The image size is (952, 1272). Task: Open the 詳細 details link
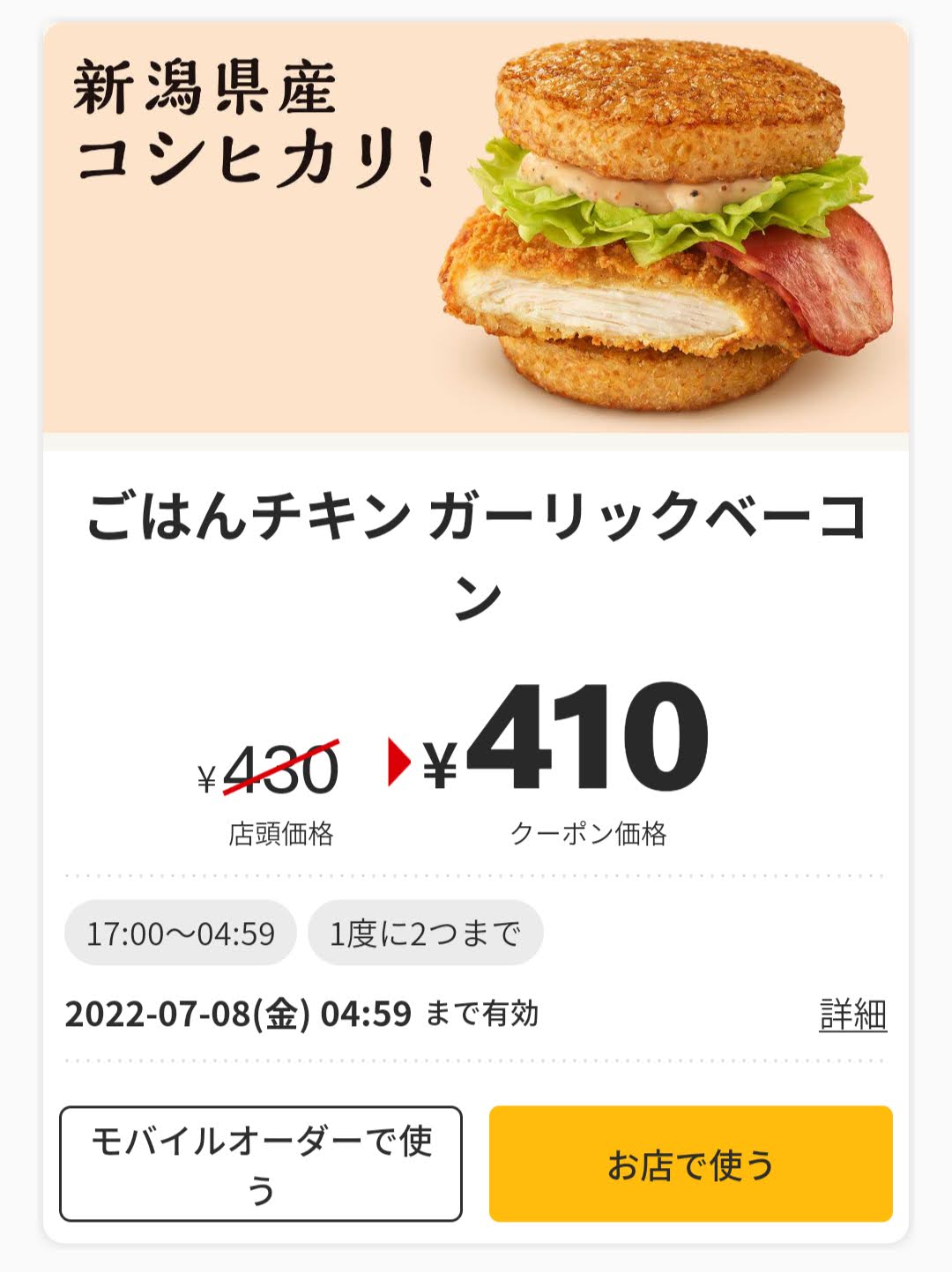[x=852, y=1015]
